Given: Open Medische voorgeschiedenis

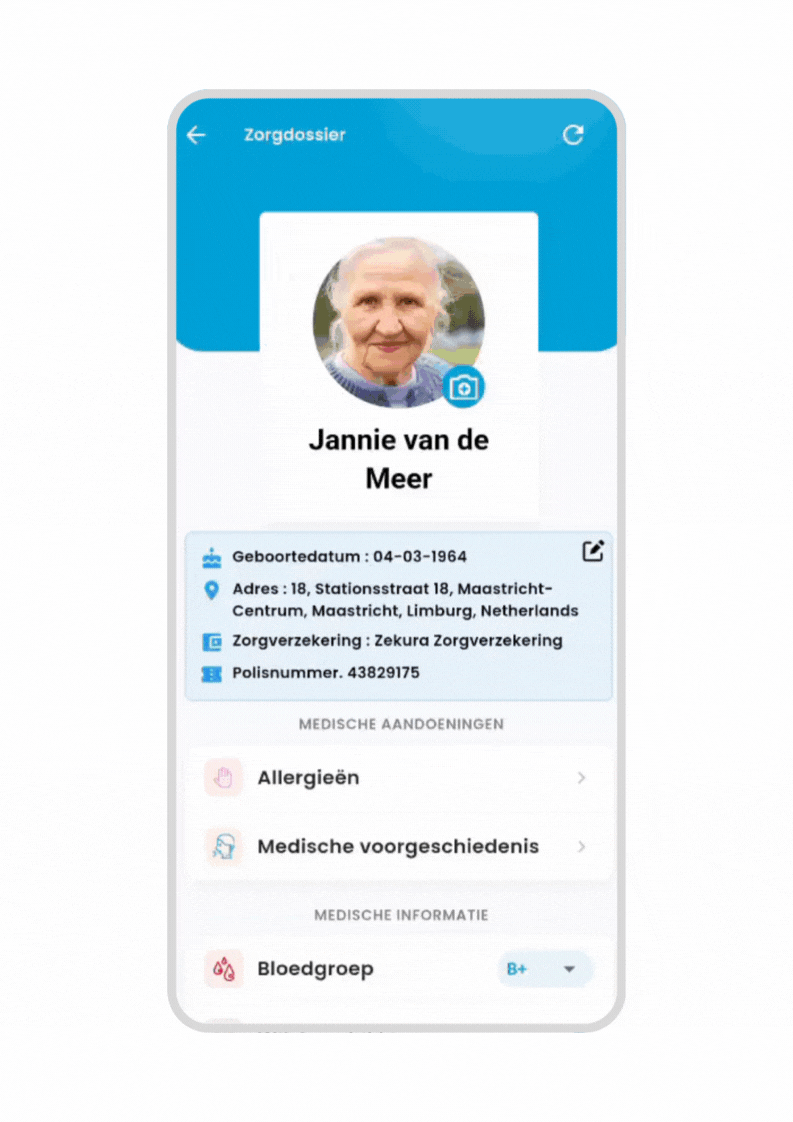Looking at the screenshot, I should 400,847.
